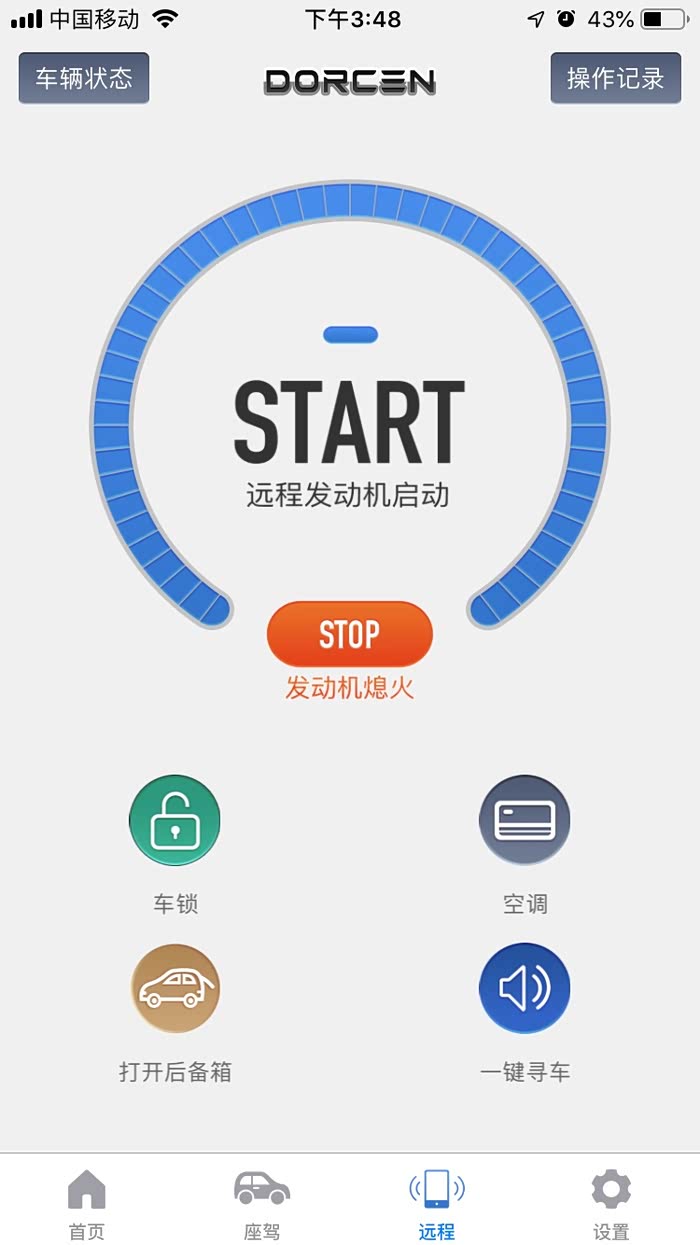
Task: Tap 打开后备箱 to open the trunk
Action: point(175,988)
